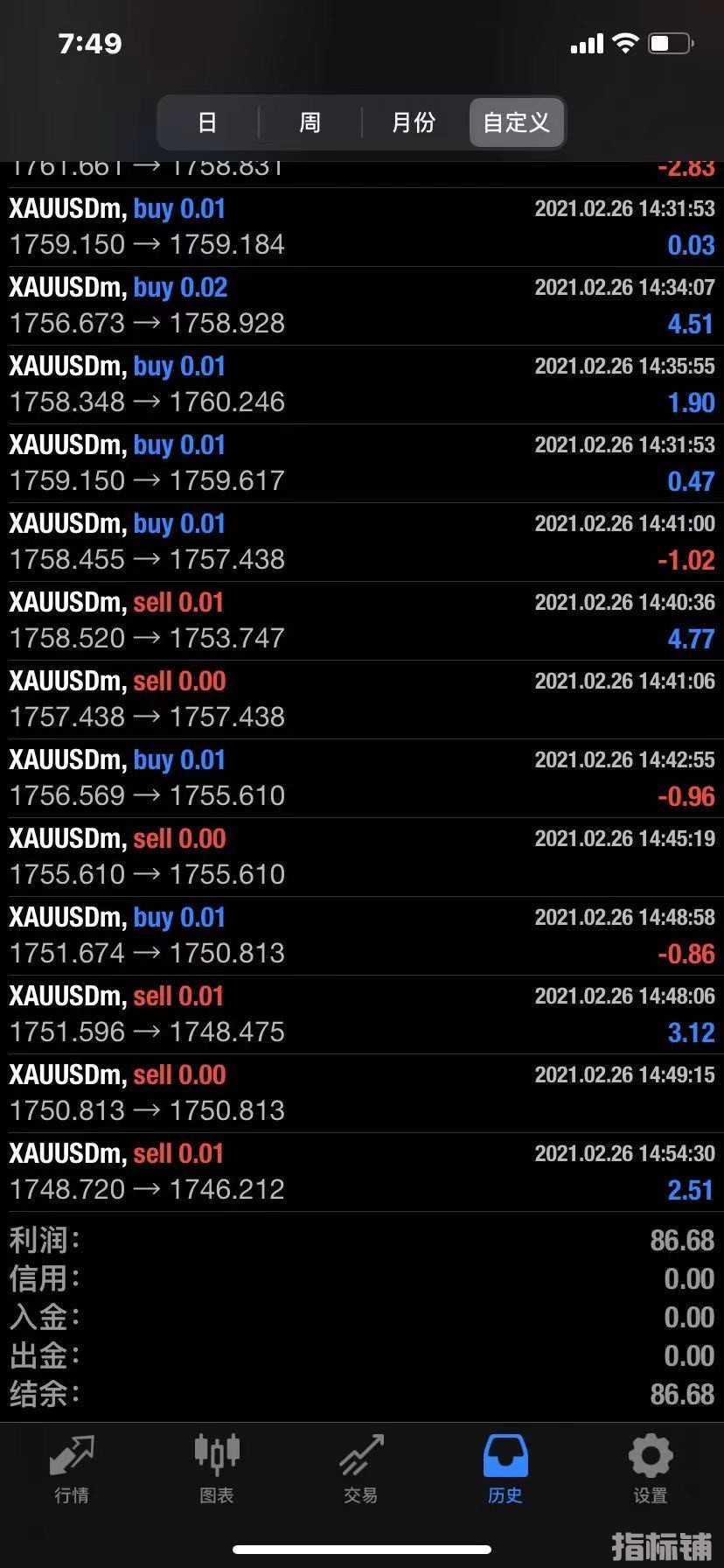View the sell trade with 4.77 profit
This screenshot has width=724, height=1568.
tap(362, 620)
